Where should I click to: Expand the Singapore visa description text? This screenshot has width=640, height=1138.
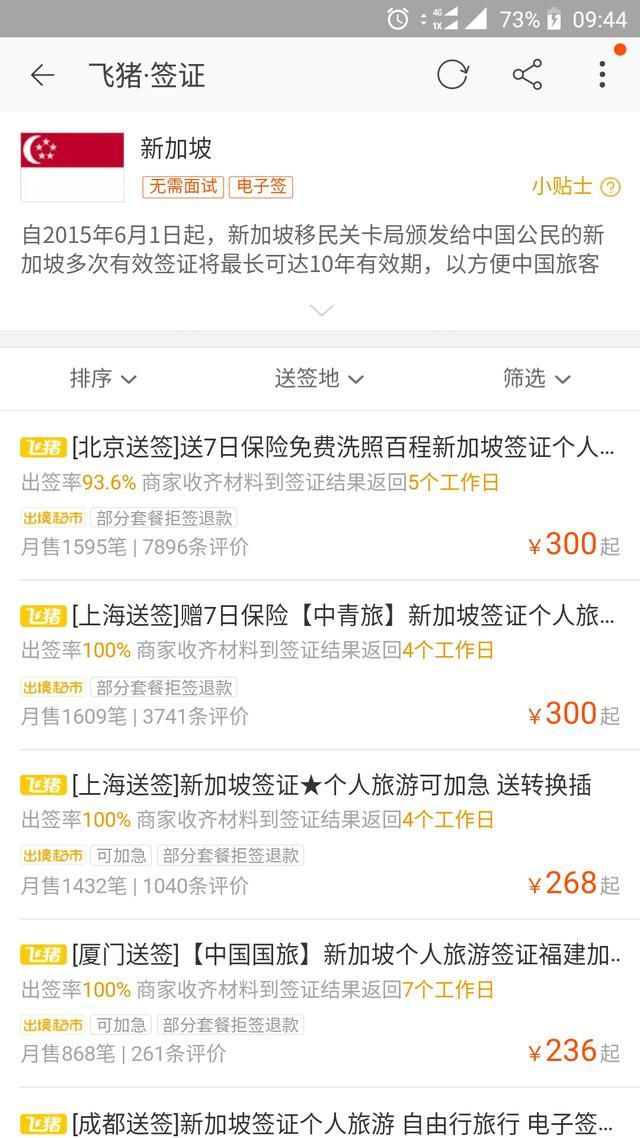point(321,311)
